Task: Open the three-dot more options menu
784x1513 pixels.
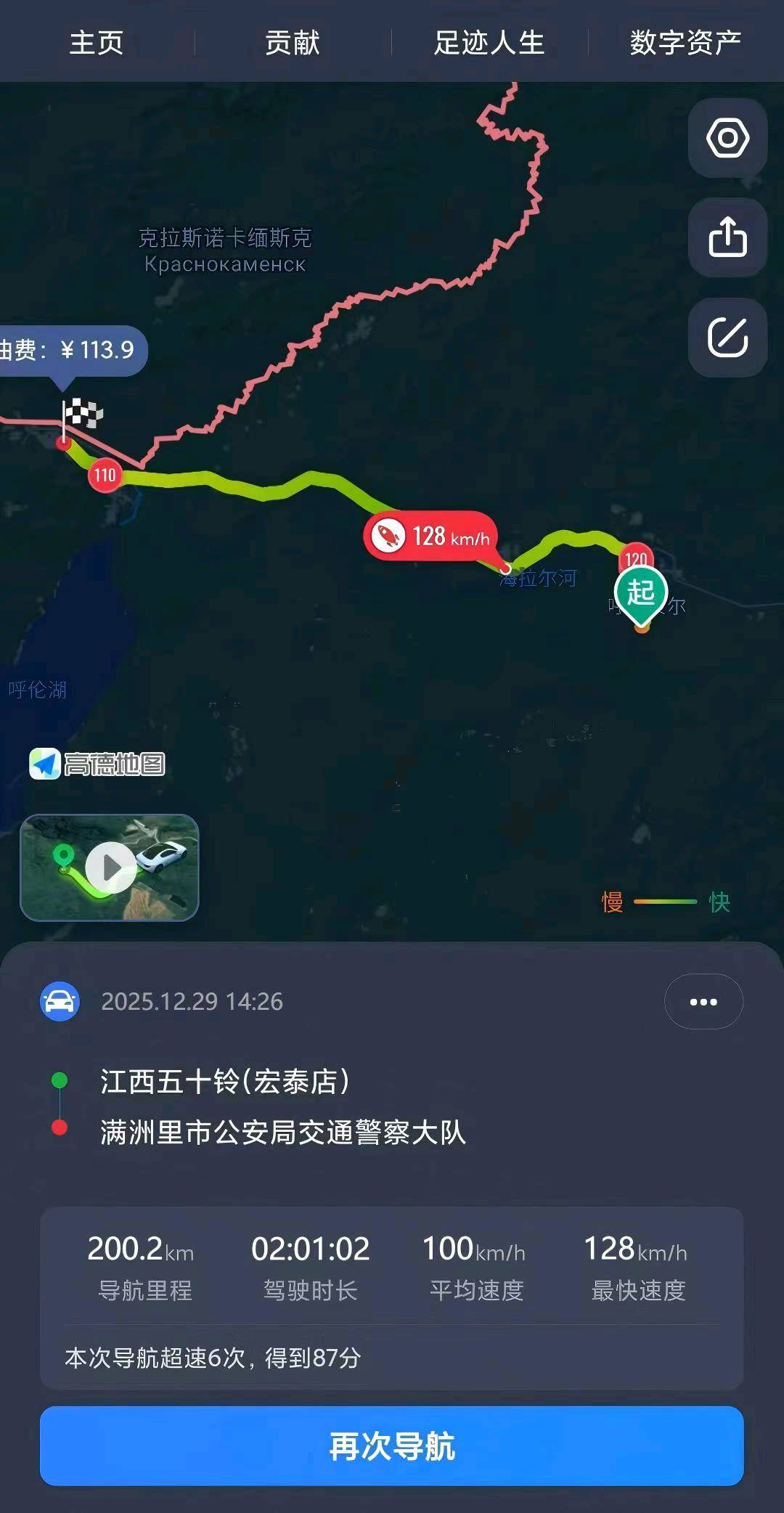Action: coord(703,1002)
